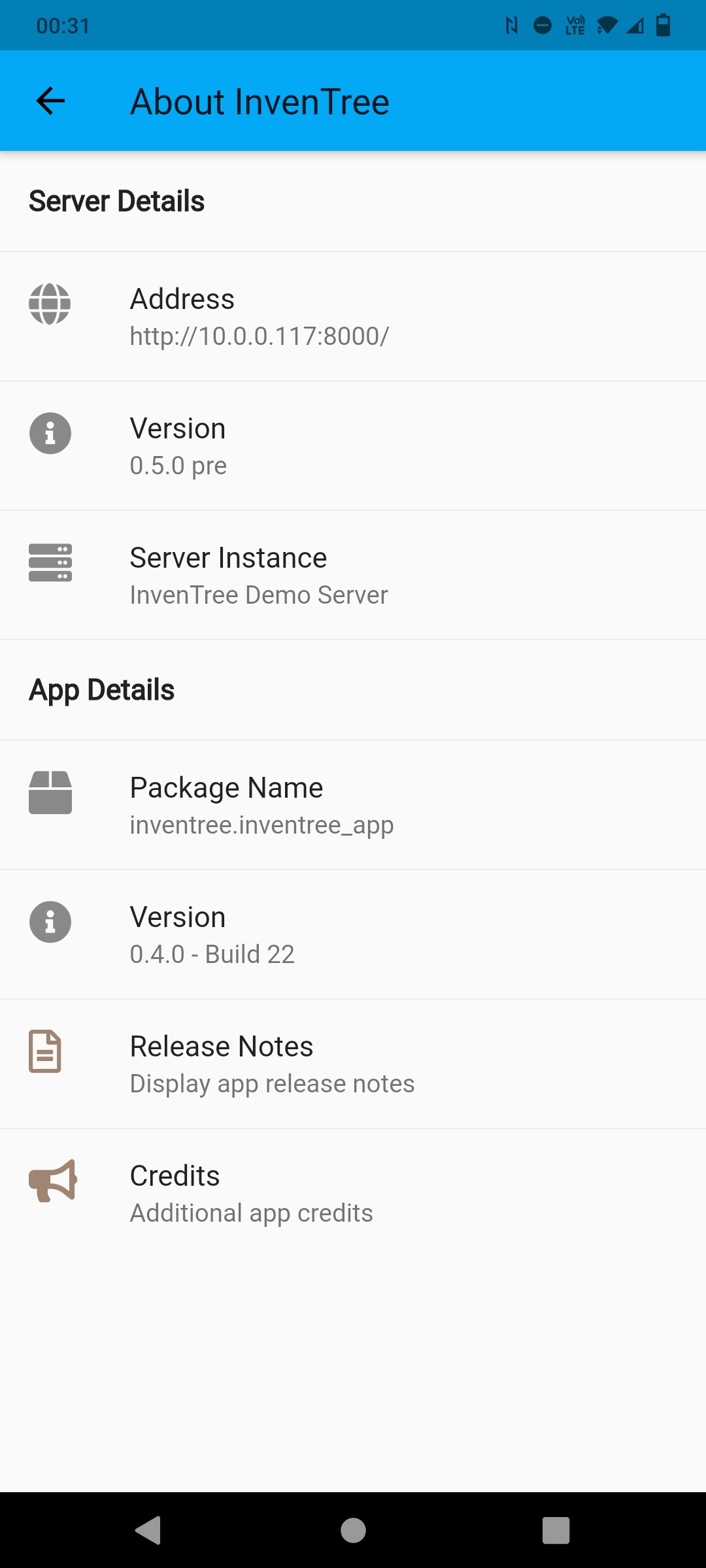Tap the Server Details section header
Image resolution: width=706 pixels, height=1568 pixels.
click(117, 201)
